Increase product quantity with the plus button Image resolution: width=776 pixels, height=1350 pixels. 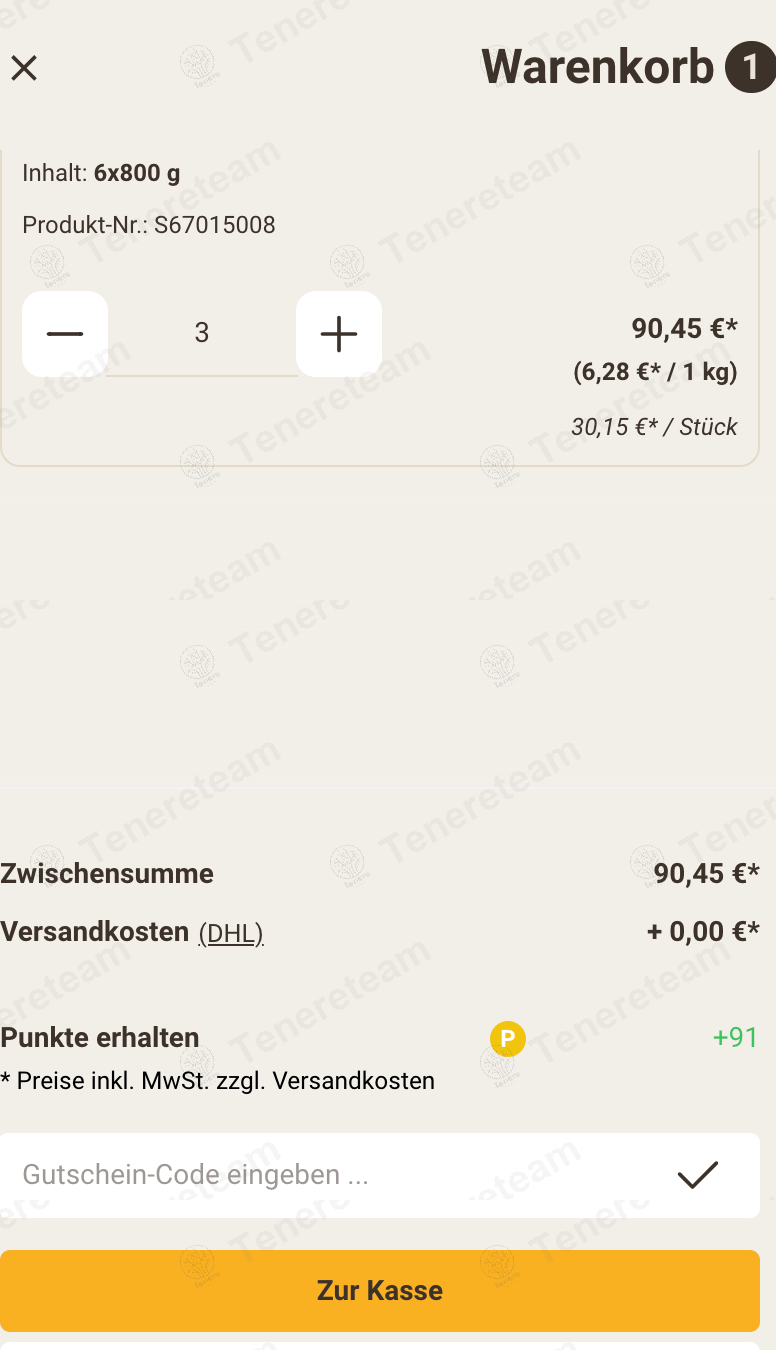pyautogui.click(x=339, y=334)
